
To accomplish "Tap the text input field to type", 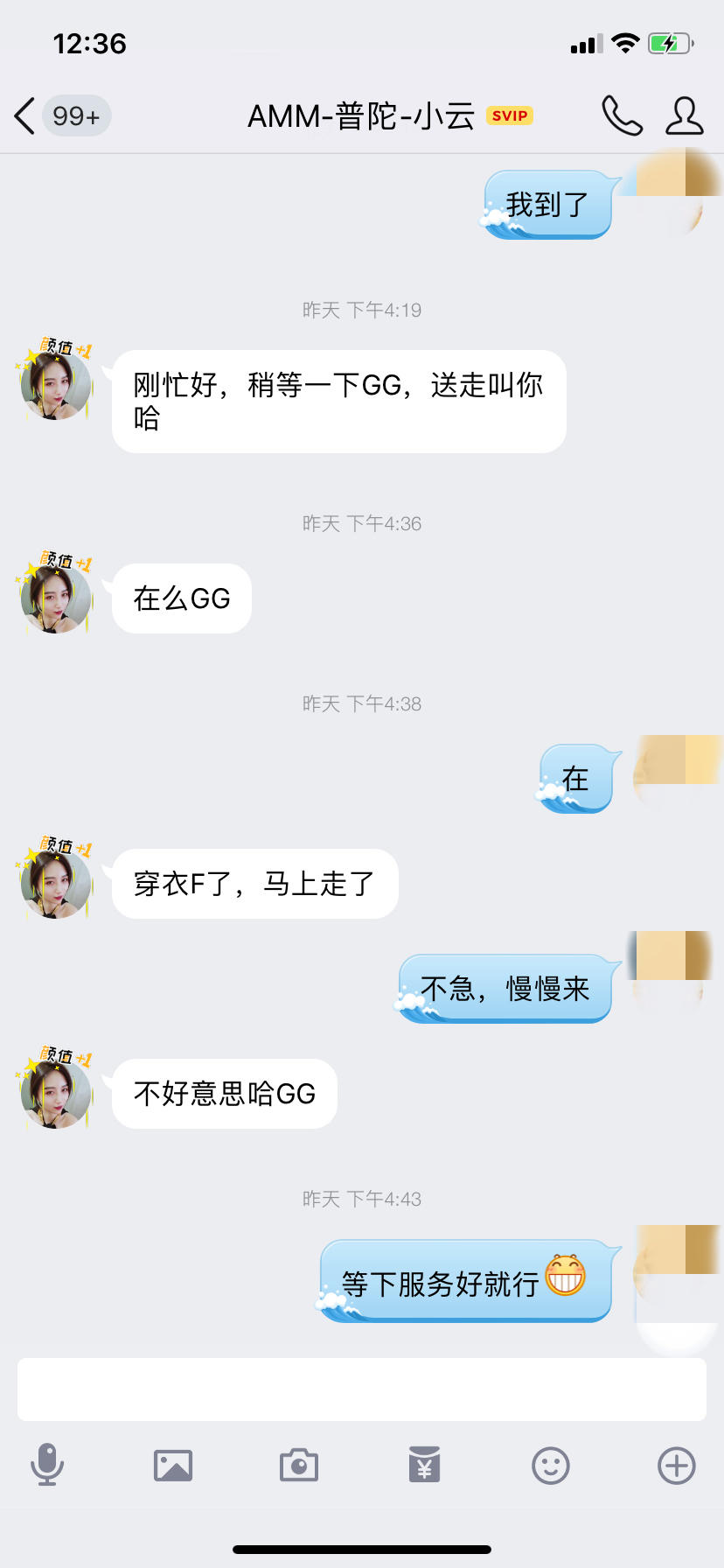I will (361, 1388).
